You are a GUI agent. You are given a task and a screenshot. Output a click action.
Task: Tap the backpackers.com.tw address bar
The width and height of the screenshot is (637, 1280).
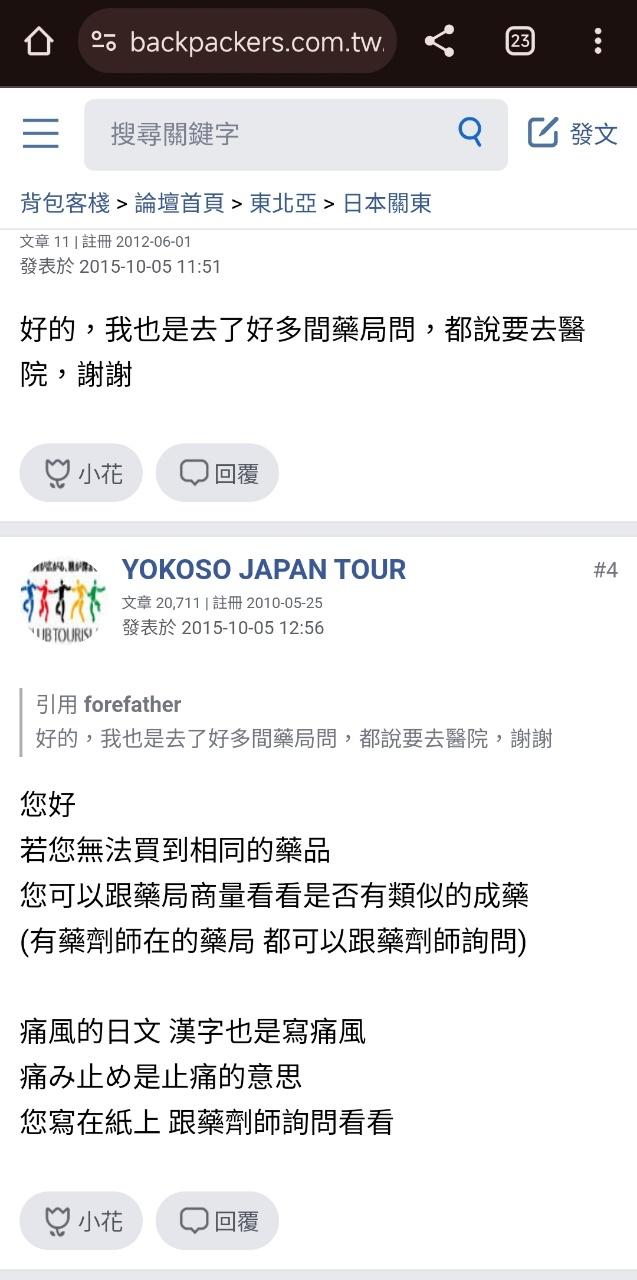click(x=238, y=41)
